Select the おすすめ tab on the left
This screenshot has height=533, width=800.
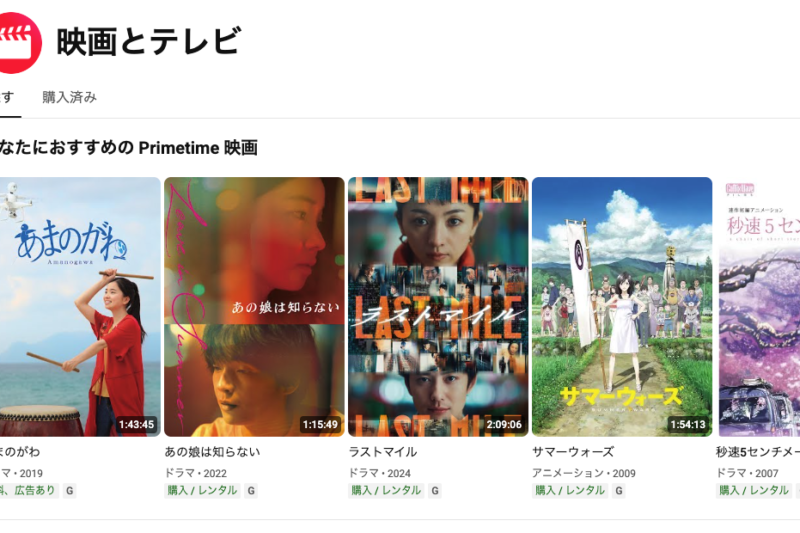point(7,97)
